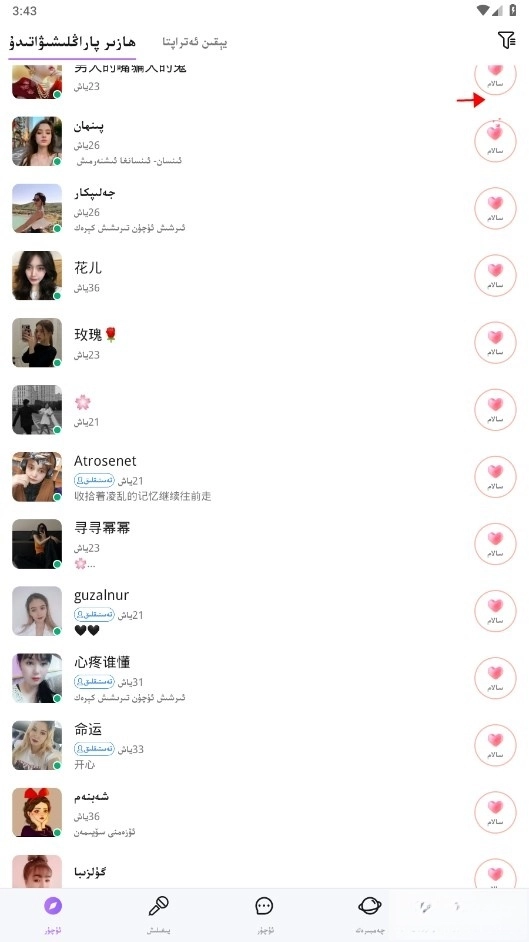Say hello to 玫瑰 with heart button
This screenshot has height=942, width=529.
click(x=495, y=342)
